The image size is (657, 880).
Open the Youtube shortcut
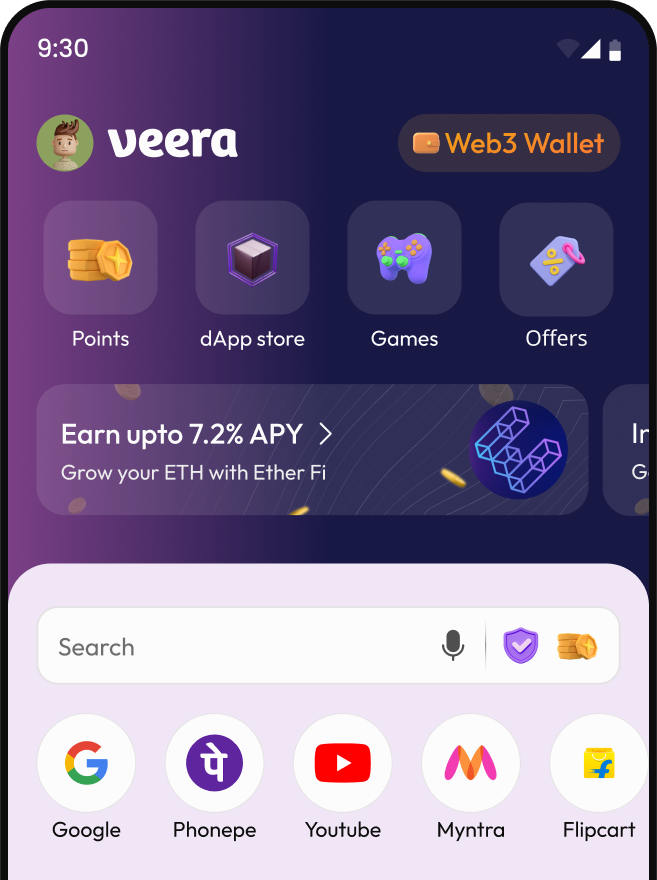pos(342,764)
